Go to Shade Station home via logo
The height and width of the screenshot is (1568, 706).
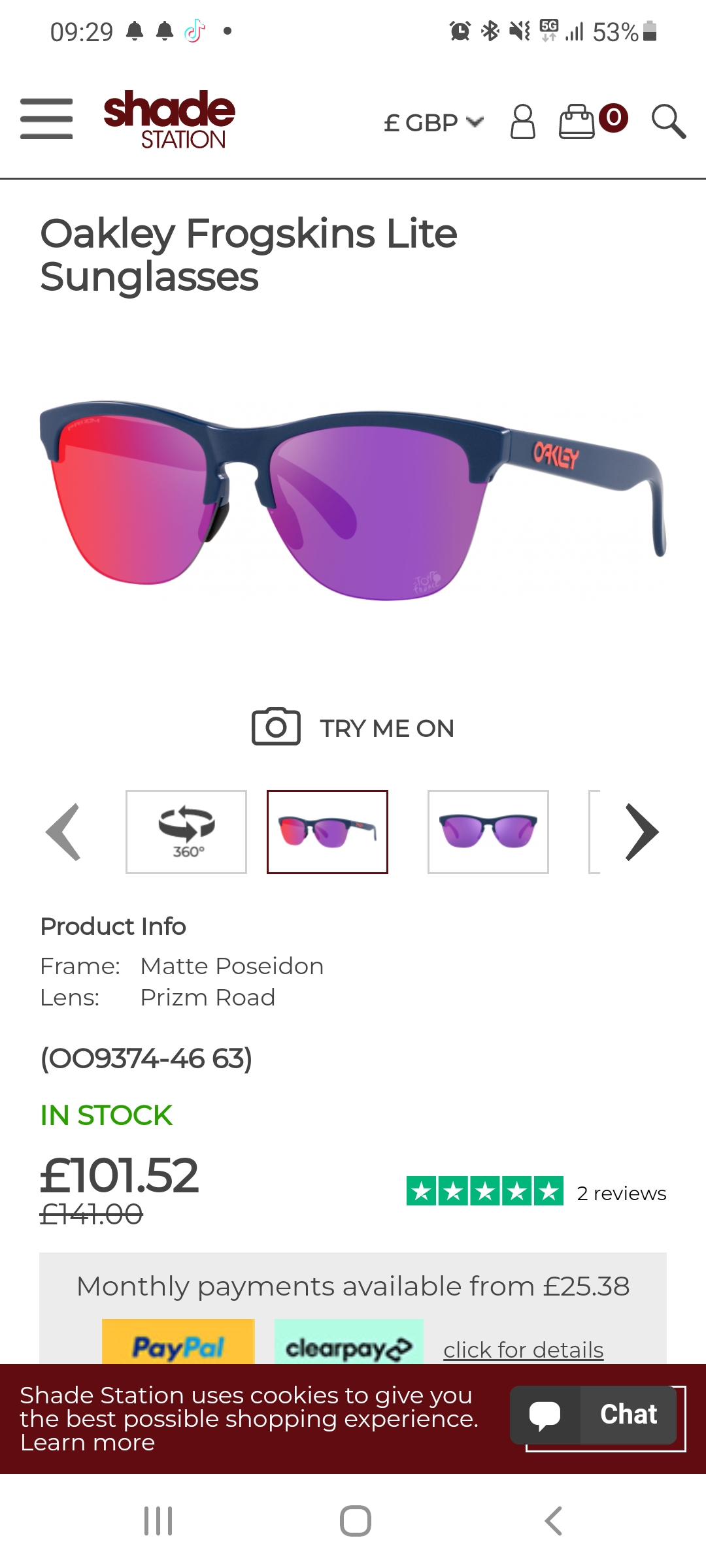point(169,120)
